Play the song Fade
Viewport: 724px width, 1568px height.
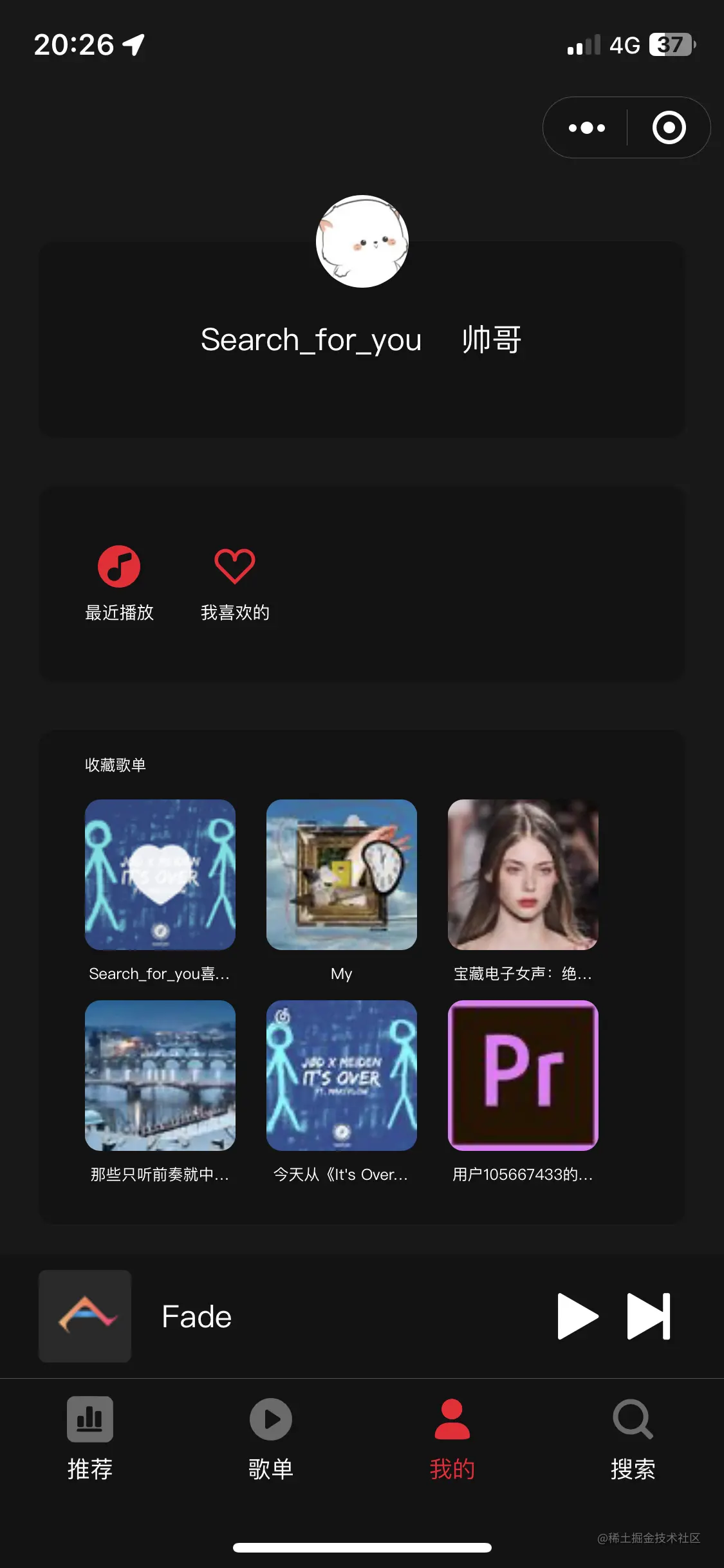tap(577, 1316)
